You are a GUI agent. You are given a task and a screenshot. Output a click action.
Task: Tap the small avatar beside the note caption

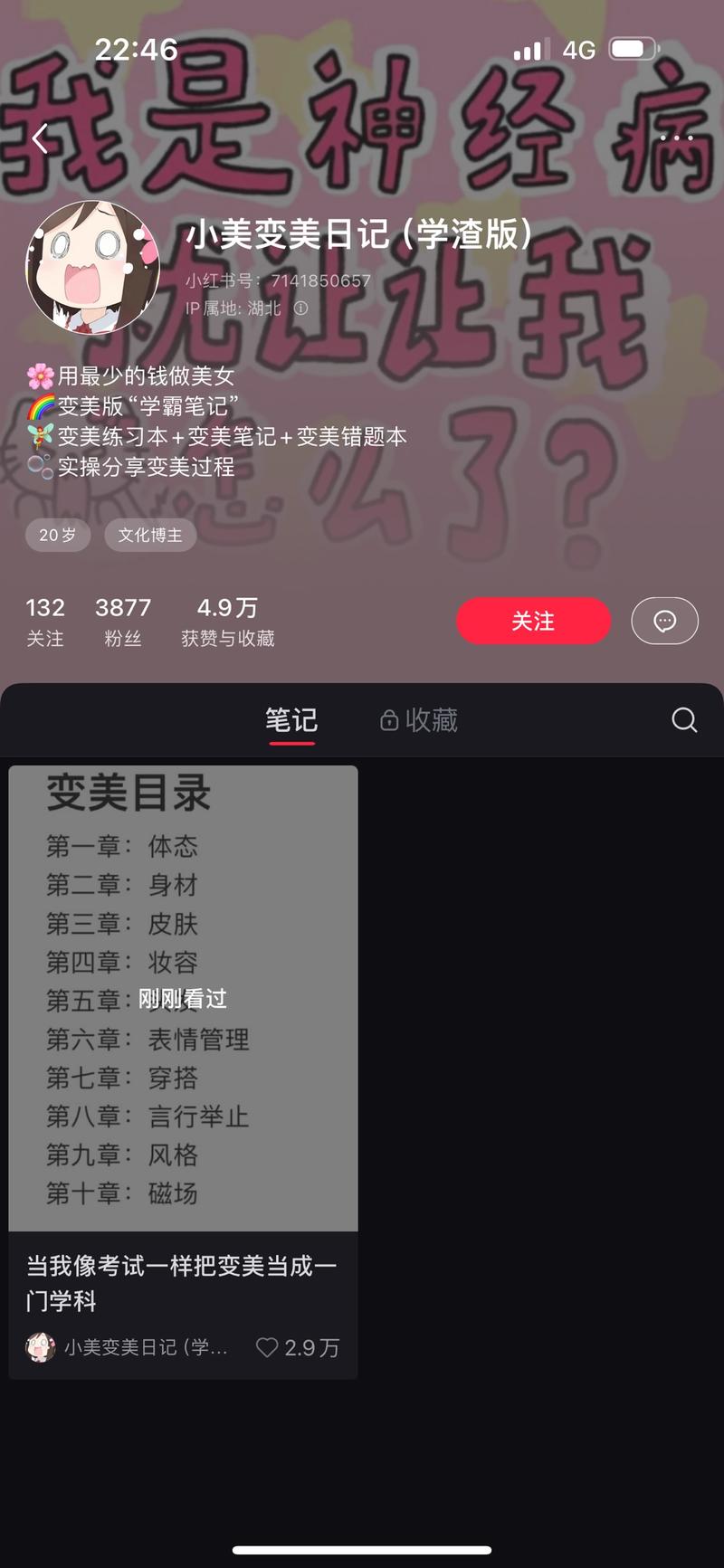pyautogui.click(x=40, y=1347)
